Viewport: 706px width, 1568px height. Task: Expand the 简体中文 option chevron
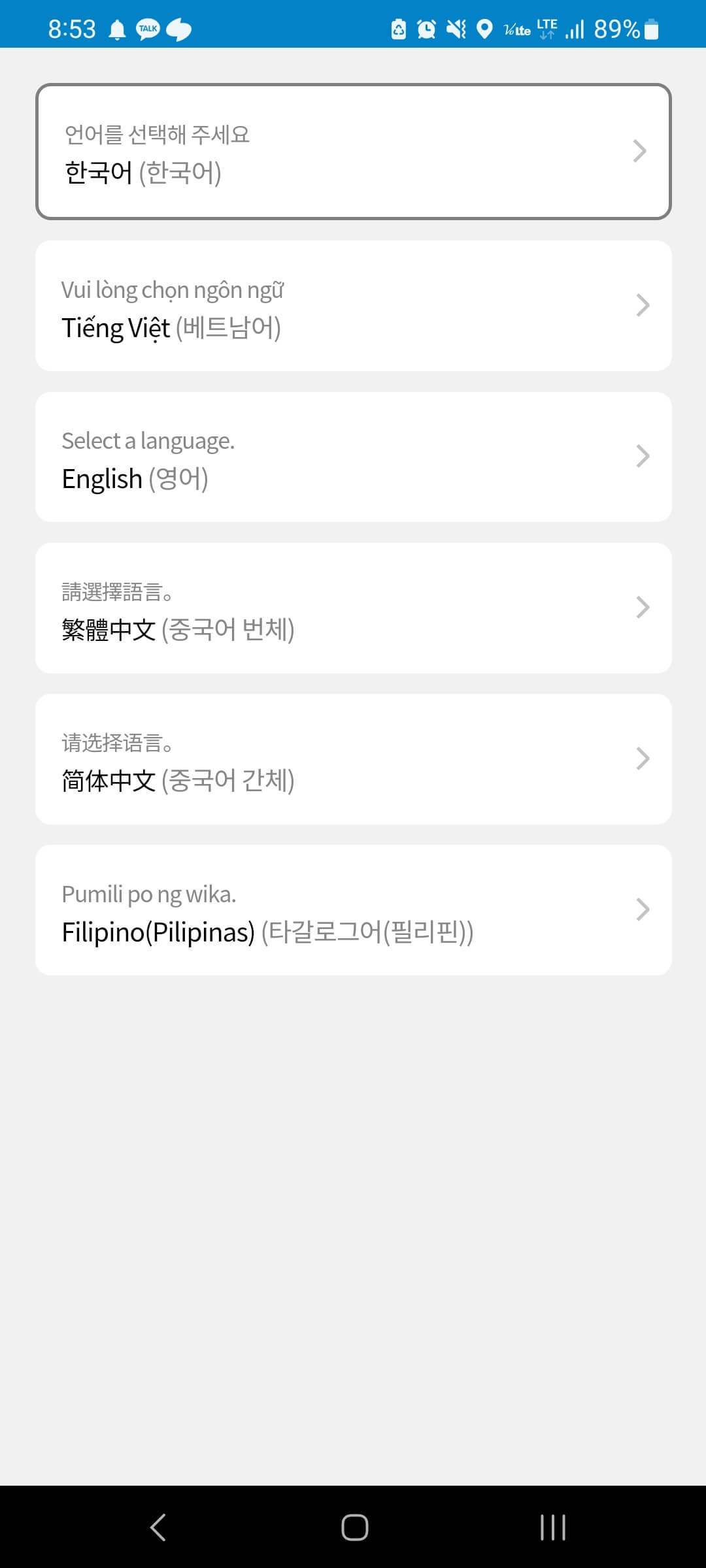pyautogui.click(x=643, y=759)
